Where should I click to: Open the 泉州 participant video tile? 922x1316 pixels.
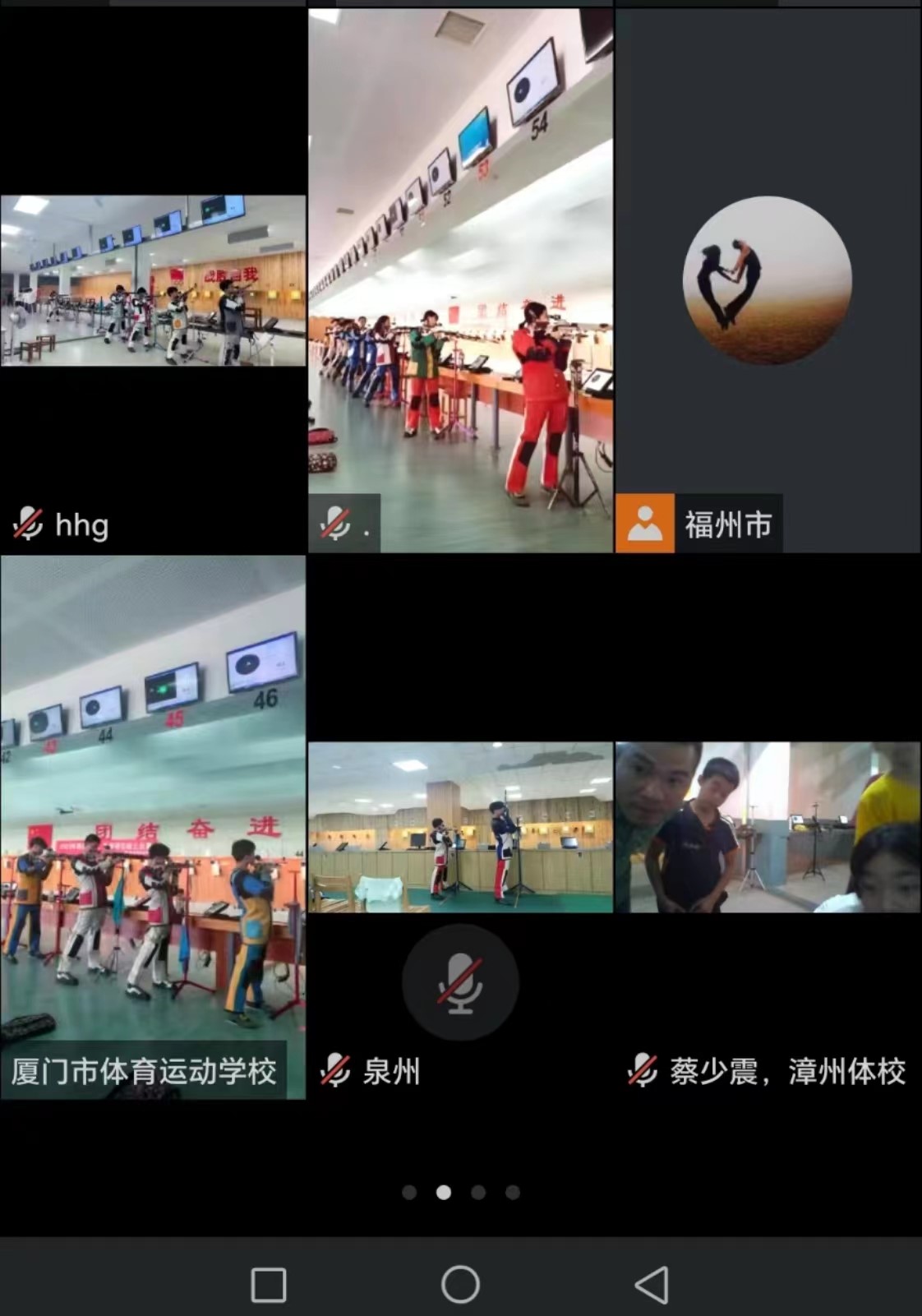[460, 827]
